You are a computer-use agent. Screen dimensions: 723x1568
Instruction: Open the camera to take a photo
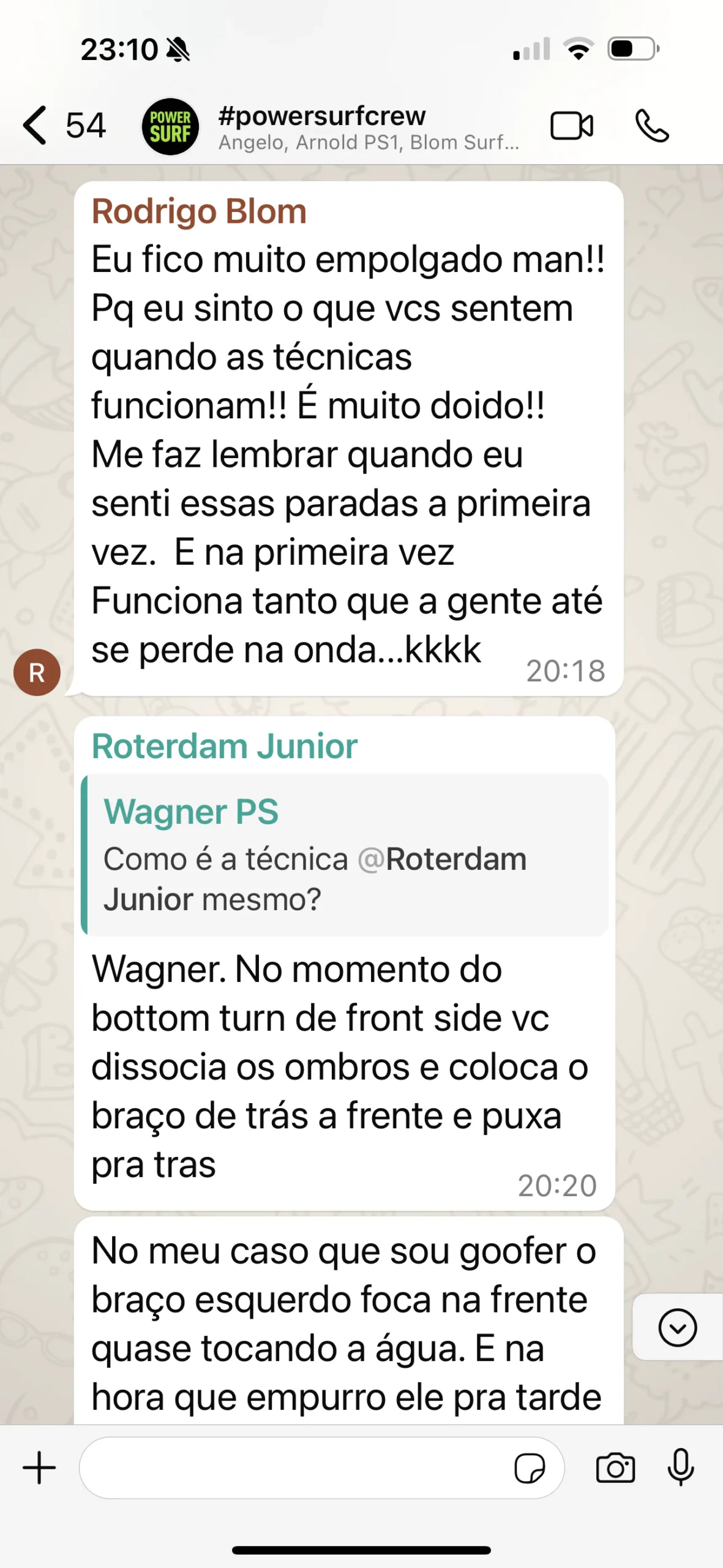[x=615, y=1468]
